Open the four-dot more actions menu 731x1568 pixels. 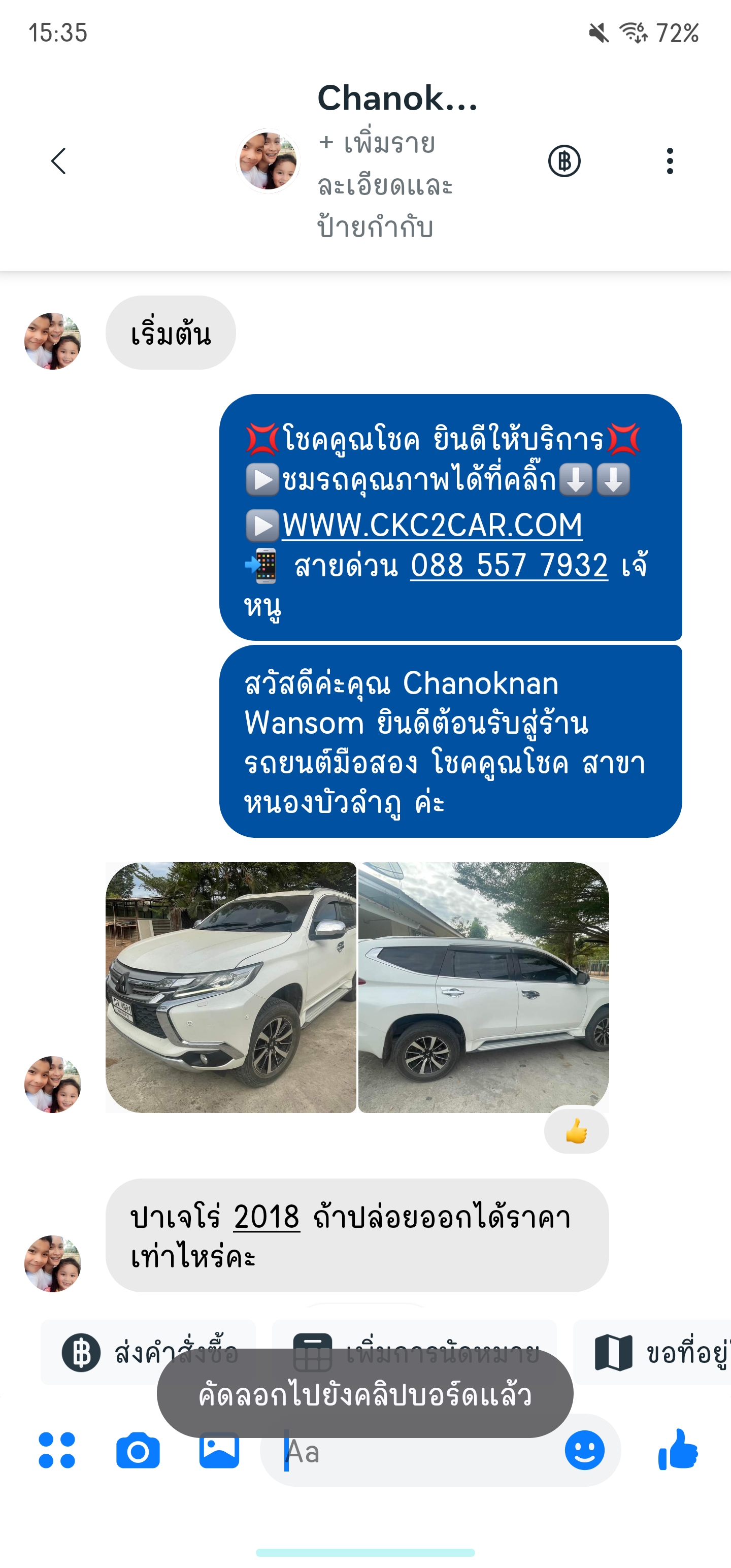tap(57, 1451)
